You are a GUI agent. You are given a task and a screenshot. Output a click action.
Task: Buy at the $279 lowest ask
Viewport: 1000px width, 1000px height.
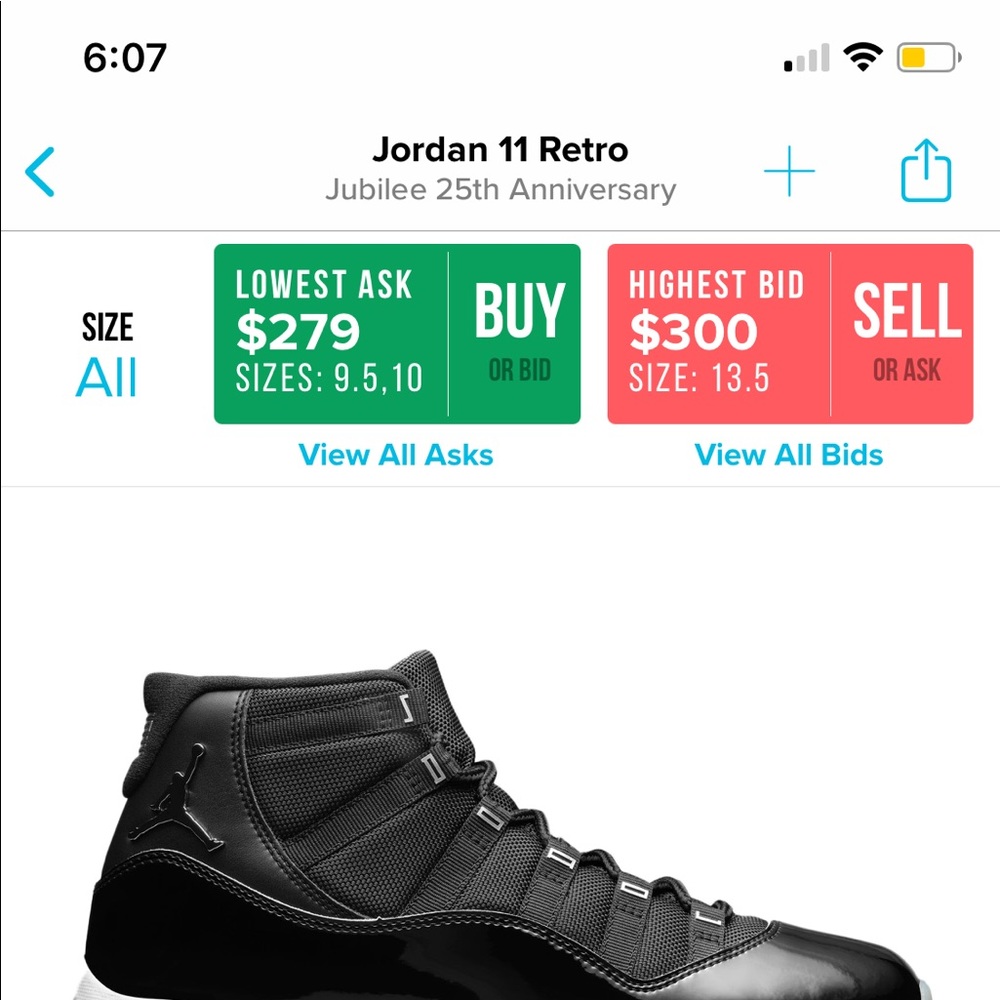(x=397, y=334)
